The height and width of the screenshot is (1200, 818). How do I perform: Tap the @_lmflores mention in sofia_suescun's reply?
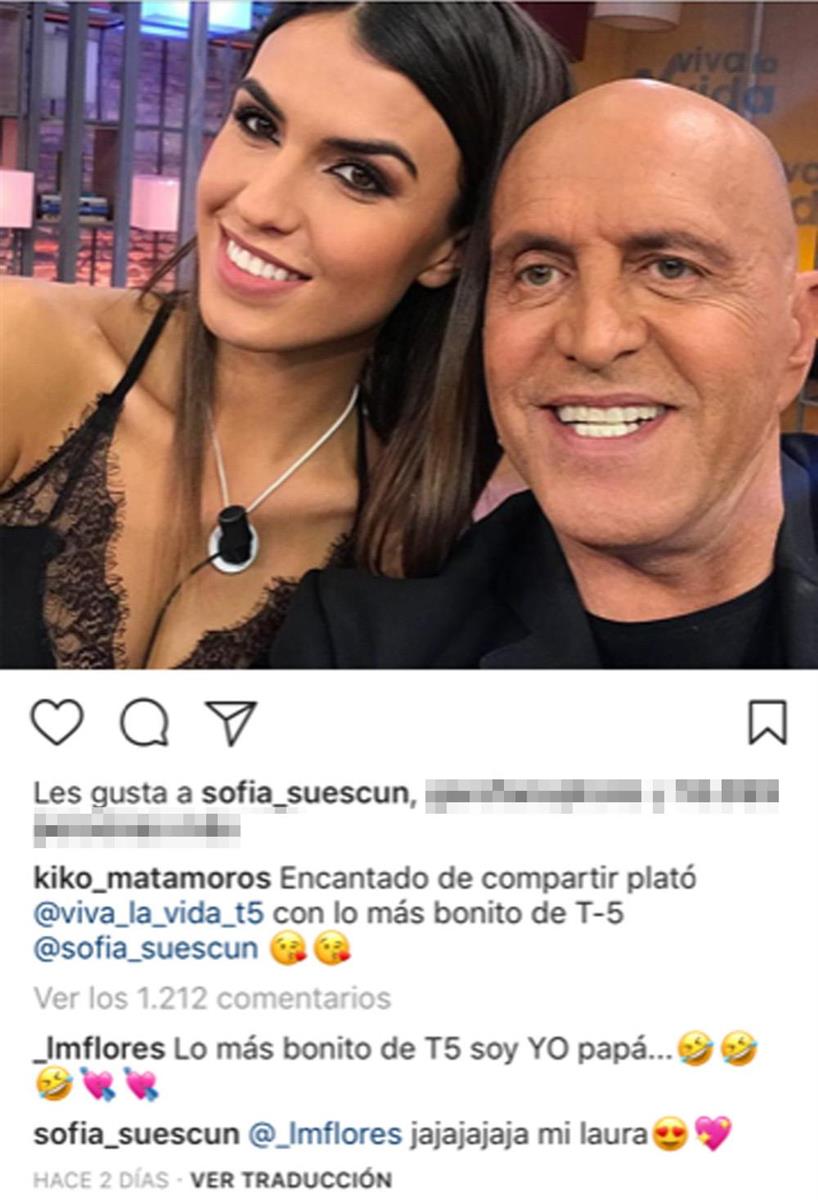click(324, 1135)
